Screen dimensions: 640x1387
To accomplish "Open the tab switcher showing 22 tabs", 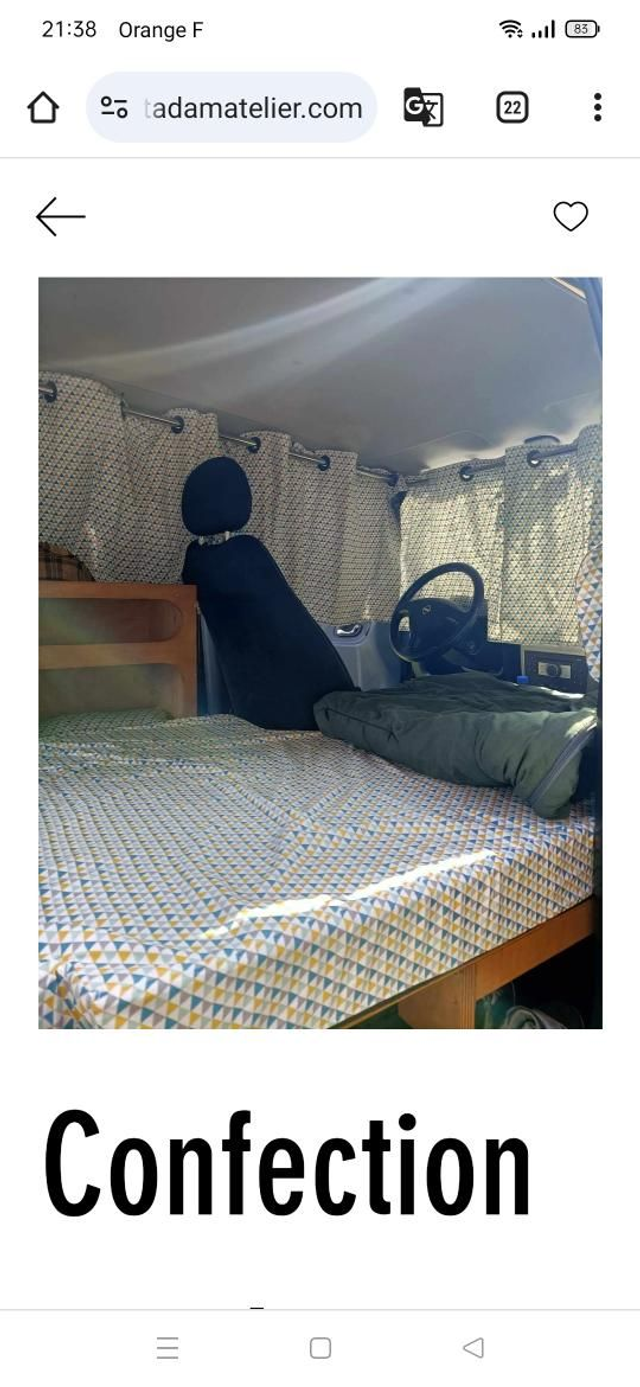I will pyautogui.click(x=512, y=107).
